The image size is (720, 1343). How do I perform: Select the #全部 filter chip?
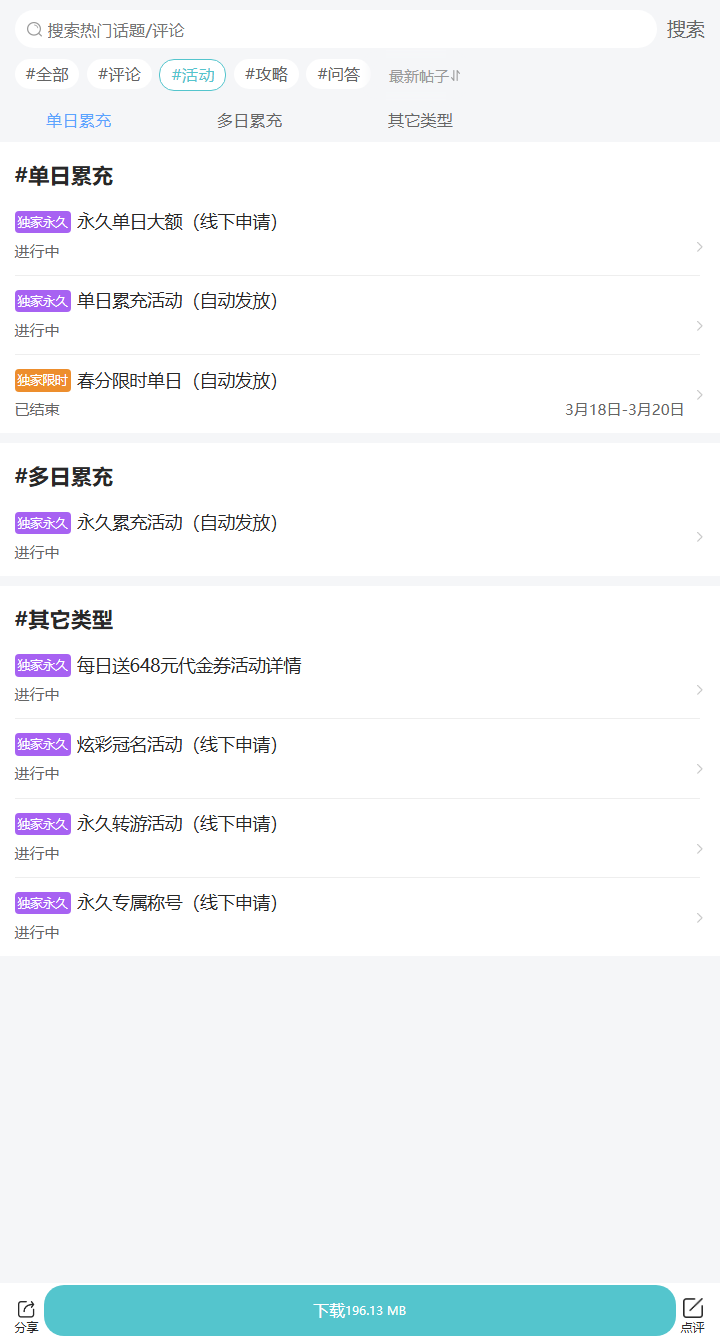(46, 74)
